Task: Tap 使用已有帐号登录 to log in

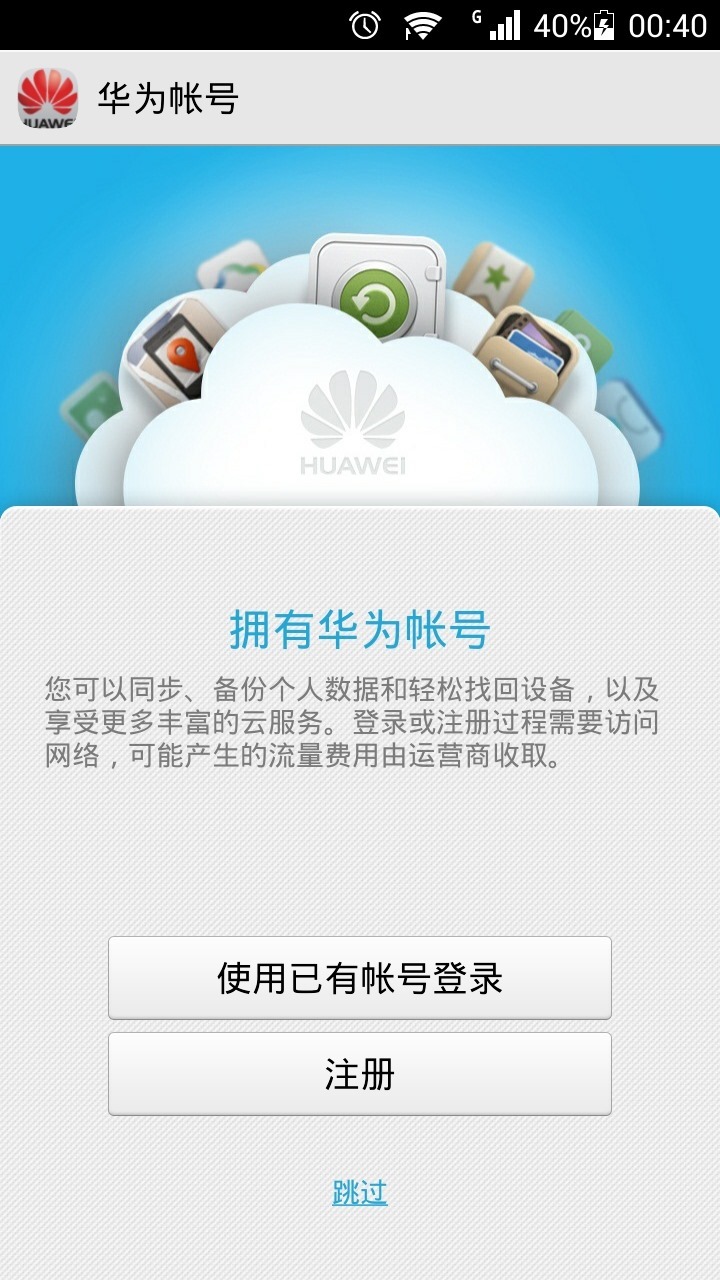Action: [x=359, y=978]
